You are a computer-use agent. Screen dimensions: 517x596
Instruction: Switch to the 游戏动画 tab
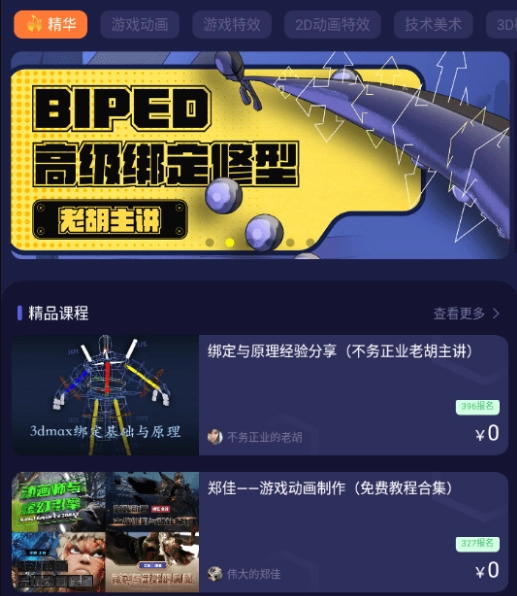pos(140,25)
